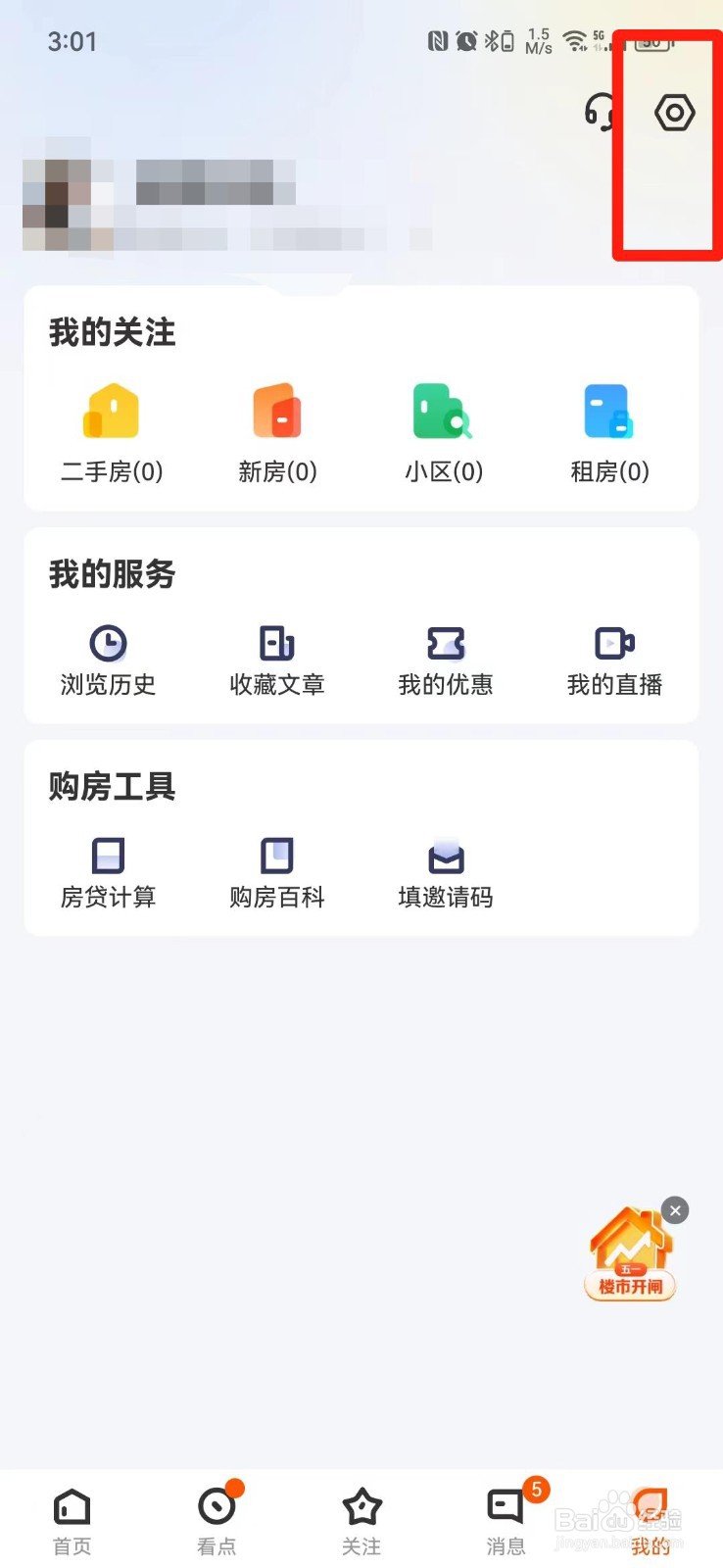
Task: Open 收藏文章 saved articles
Action: coord(276,661)
